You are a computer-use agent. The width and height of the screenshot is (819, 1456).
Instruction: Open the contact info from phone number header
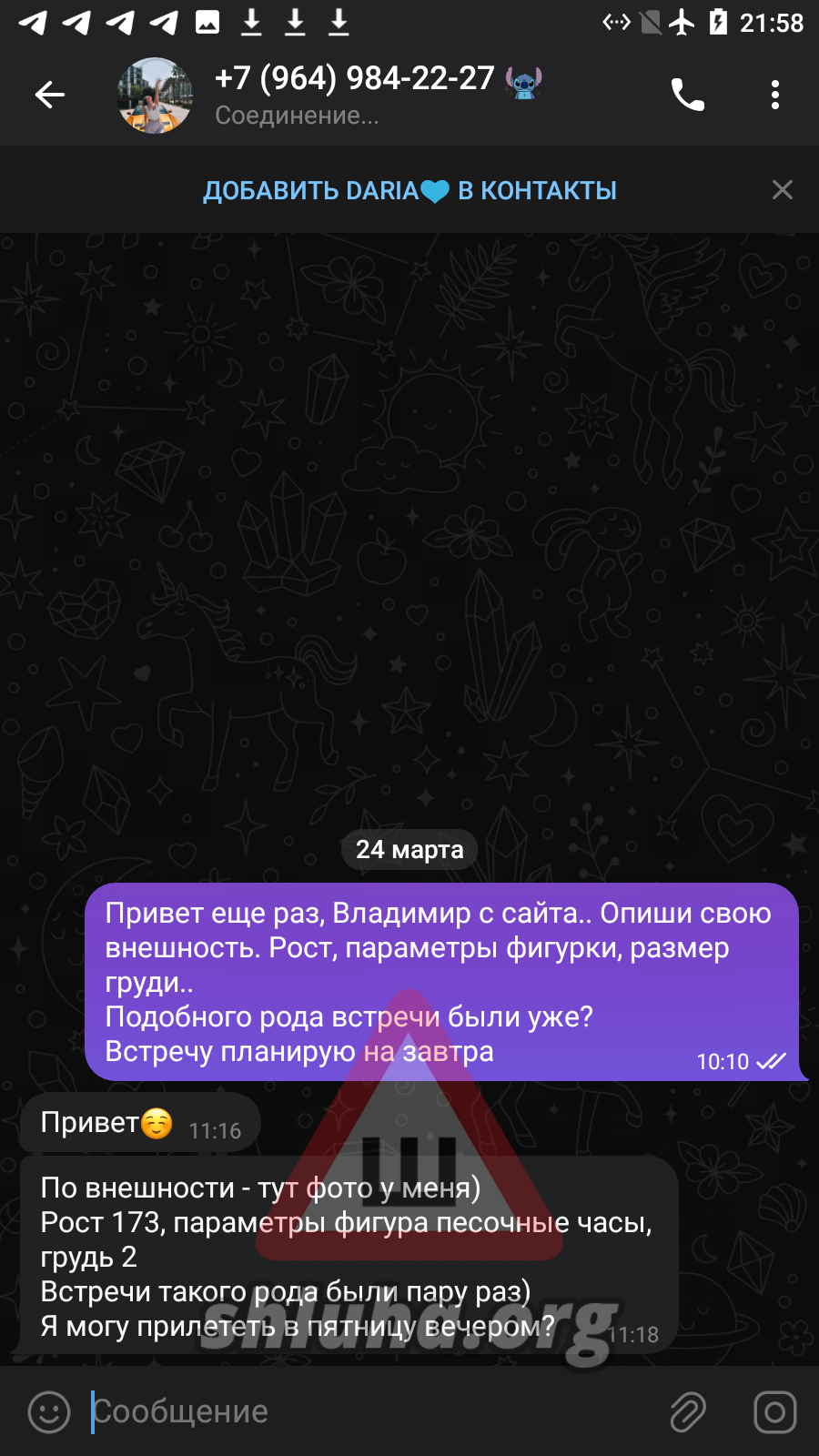pyautogui.click(x=355, y=79)
